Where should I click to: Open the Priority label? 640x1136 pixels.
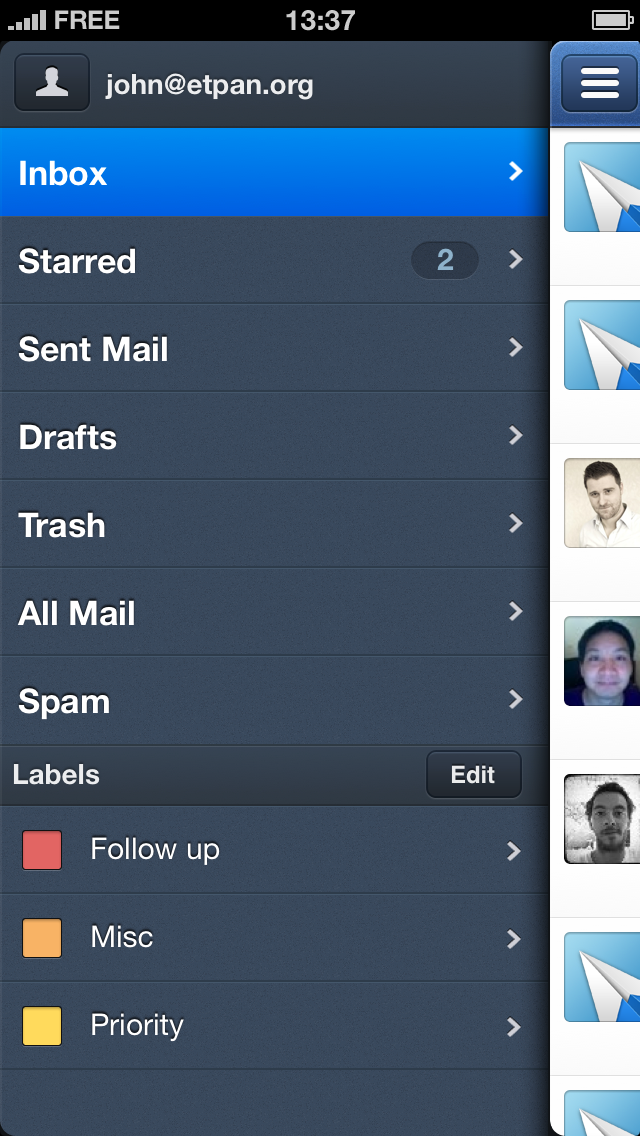pyautogui.click(x=270, y=1026)
